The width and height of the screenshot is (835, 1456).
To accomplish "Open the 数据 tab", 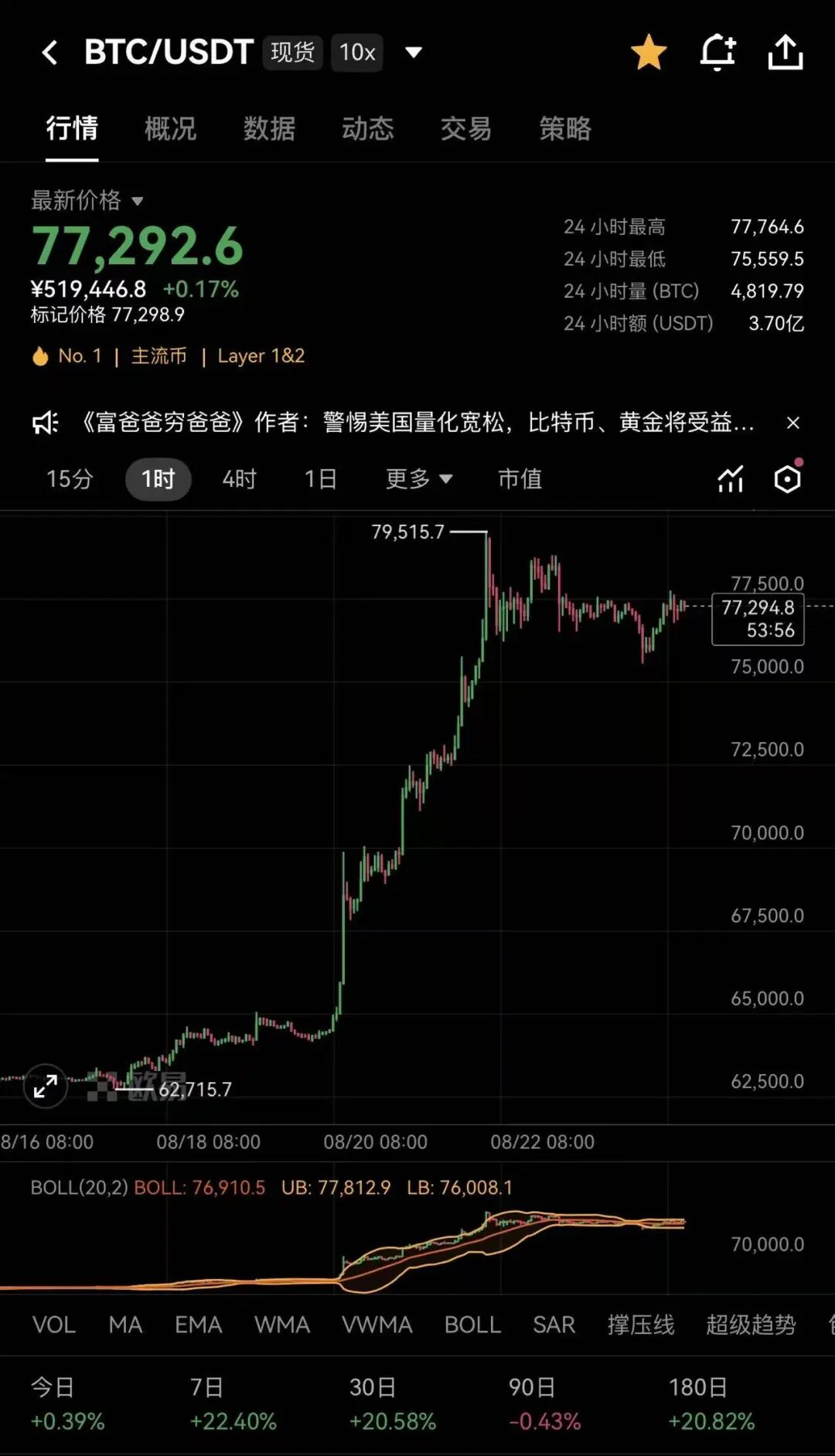I will 269,128.
